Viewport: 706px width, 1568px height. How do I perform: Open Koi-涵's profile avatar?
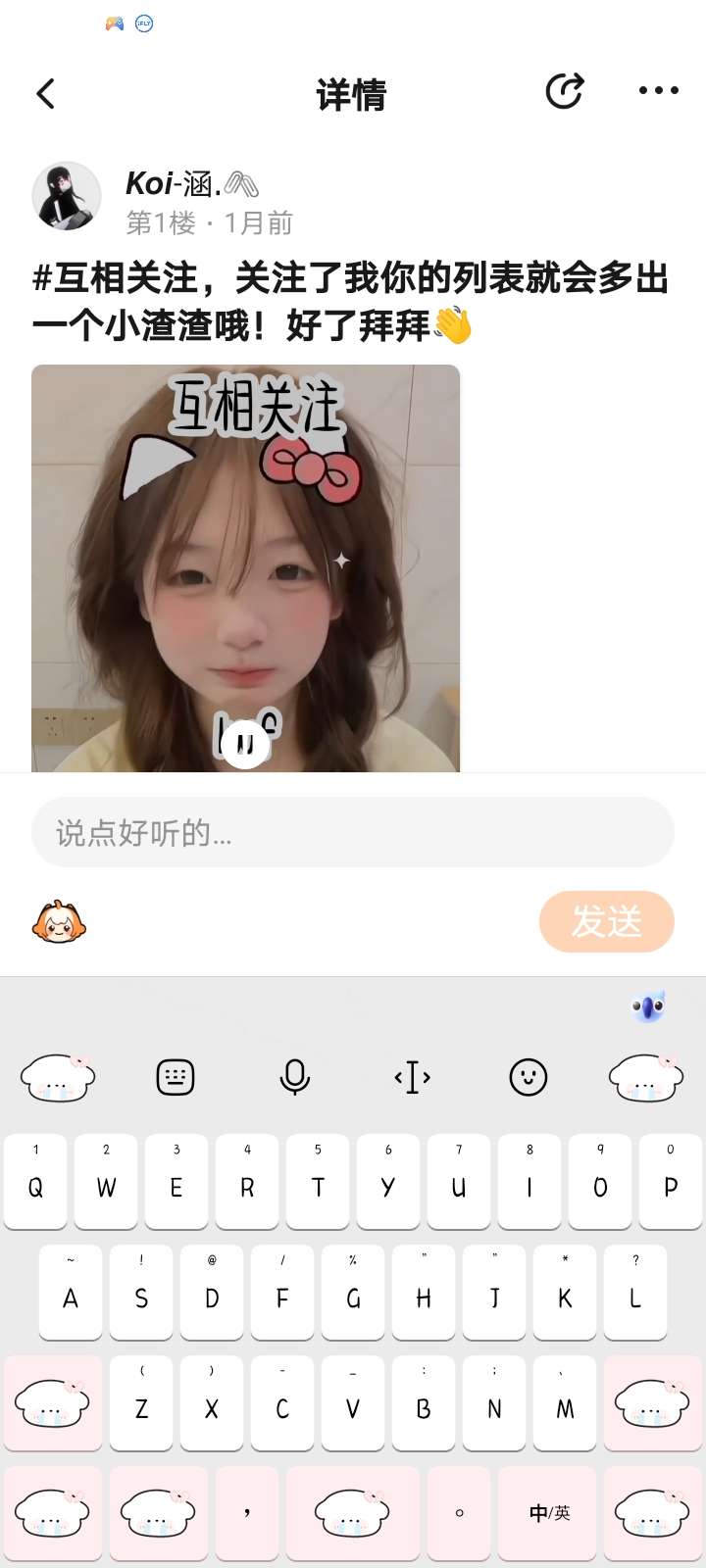[67, 197]
